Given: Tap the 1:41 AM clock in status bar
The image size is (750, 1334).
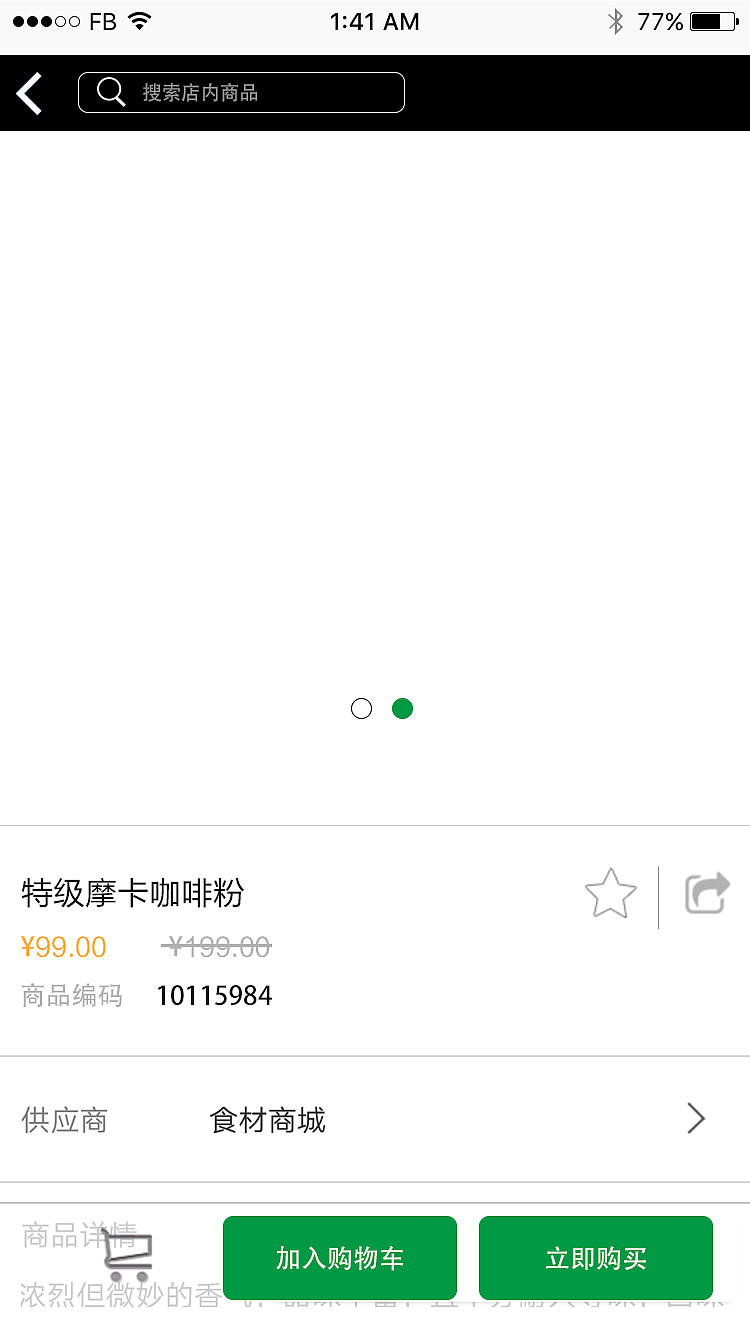Looking at the screenshot, I should coord(375,21).
